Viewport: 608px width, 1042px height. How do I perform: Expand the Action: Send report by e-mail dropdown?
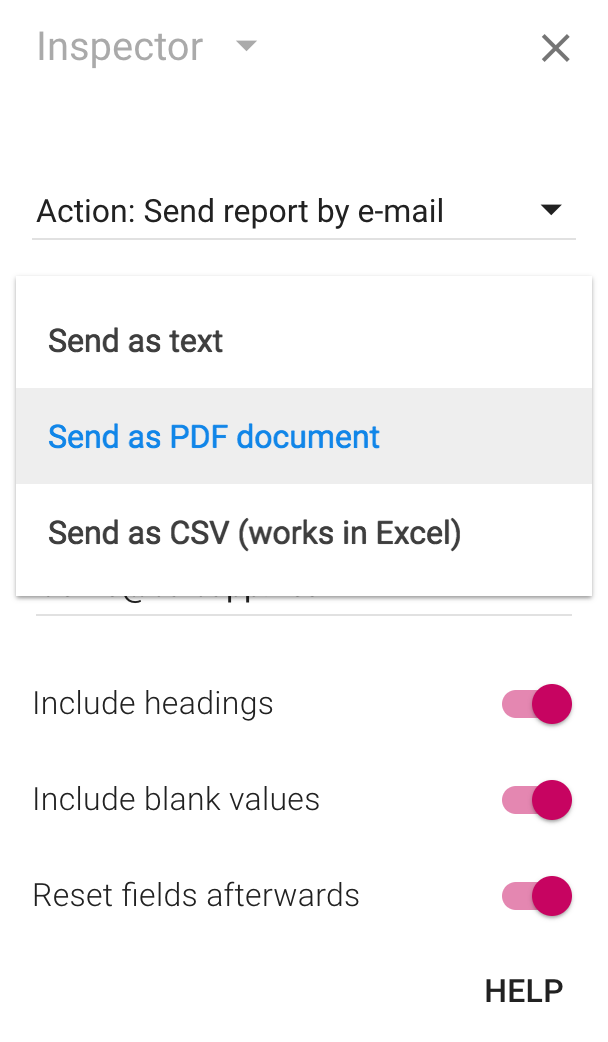(304, 211)
